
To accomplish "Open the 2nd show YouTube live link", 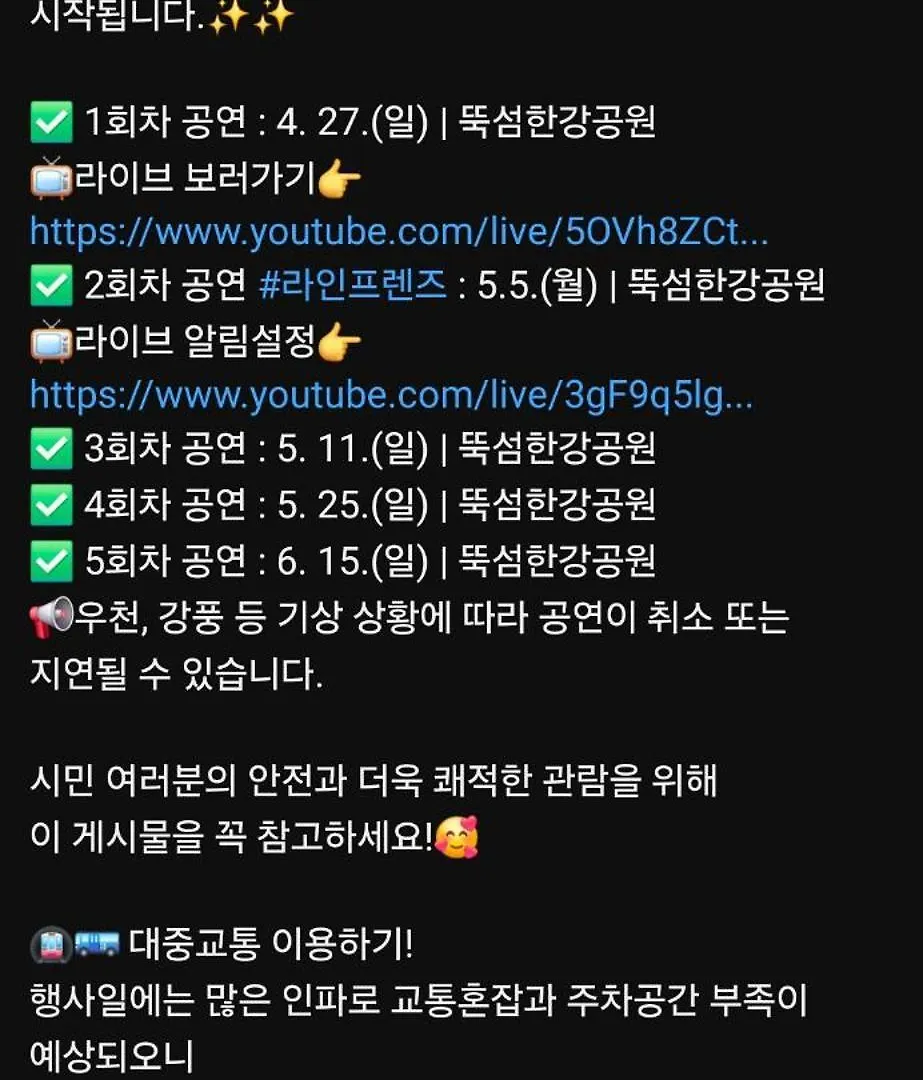I will point(391,395).
